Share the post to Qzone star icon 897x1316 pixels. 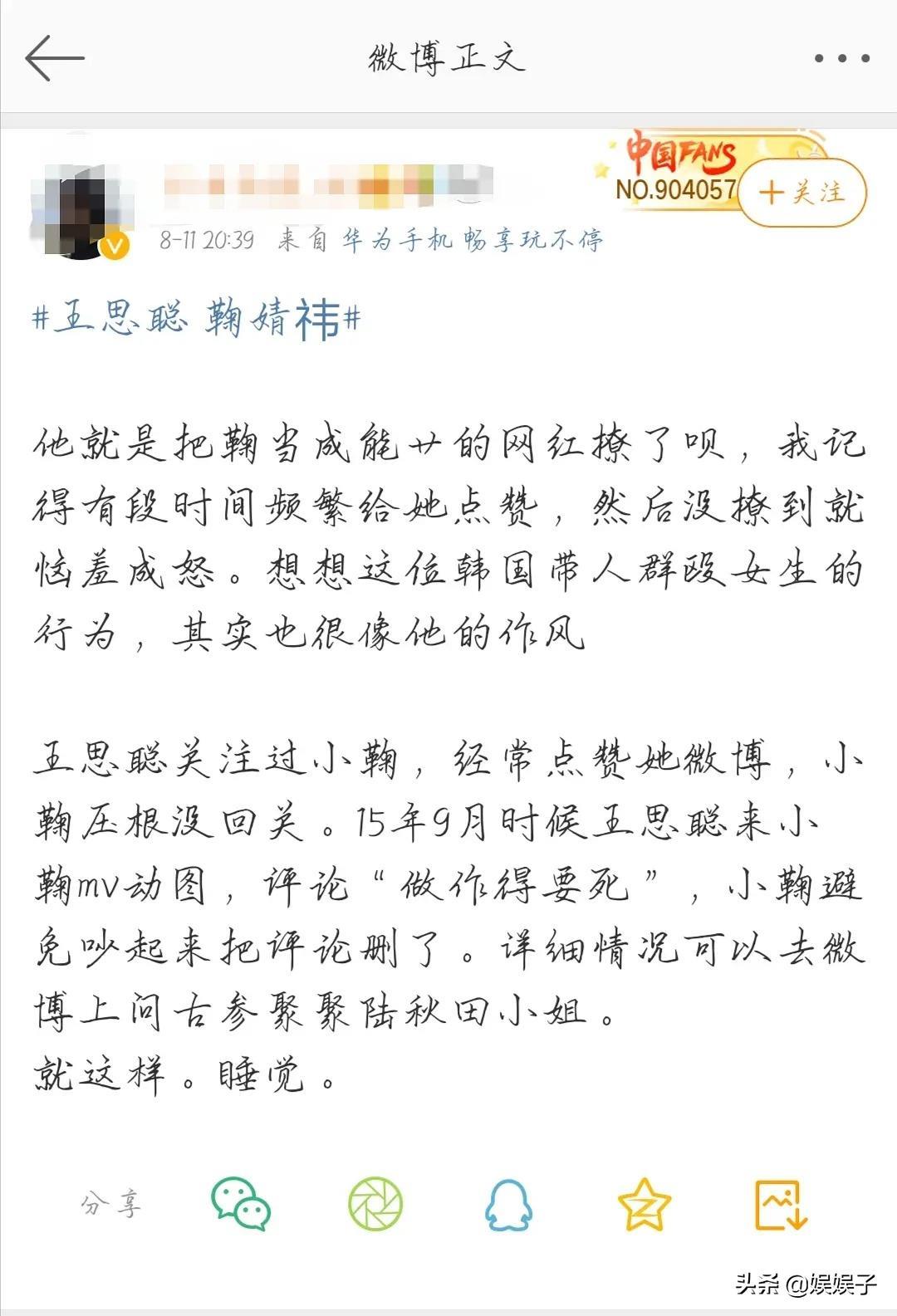(x=645, y=1204)
